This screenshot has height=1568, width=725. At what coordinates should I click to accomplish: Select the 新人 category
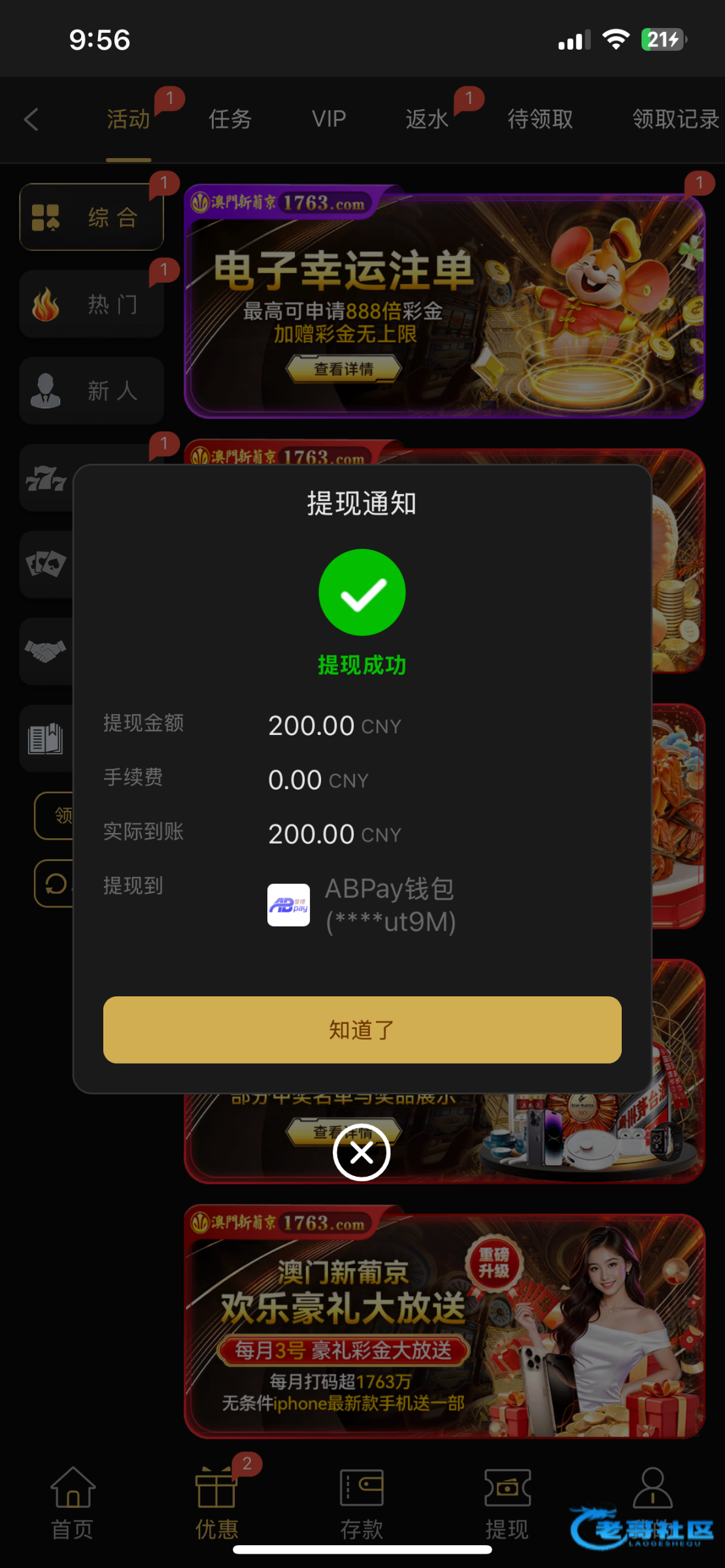click(x=92, y=391)
